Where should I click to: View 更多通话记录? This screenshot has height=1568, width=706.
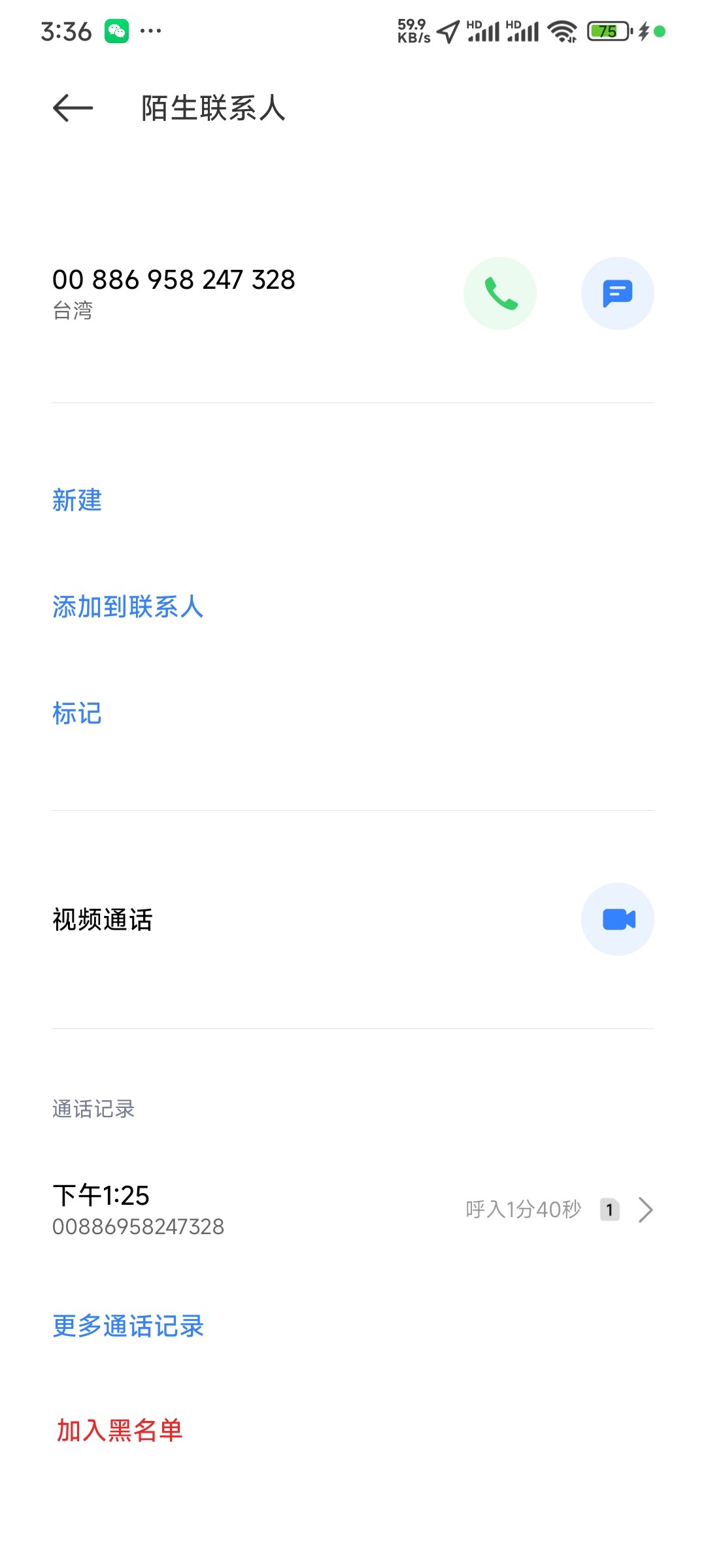[x=128, y=1326]
